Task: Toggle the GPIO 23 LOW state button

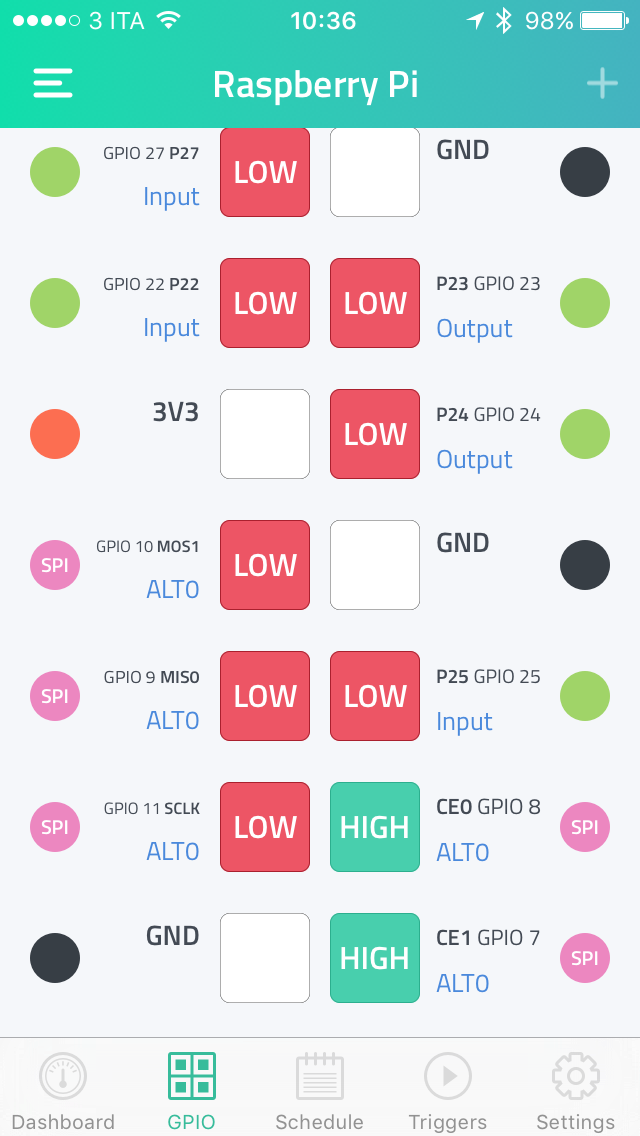Action: point(375,303)
